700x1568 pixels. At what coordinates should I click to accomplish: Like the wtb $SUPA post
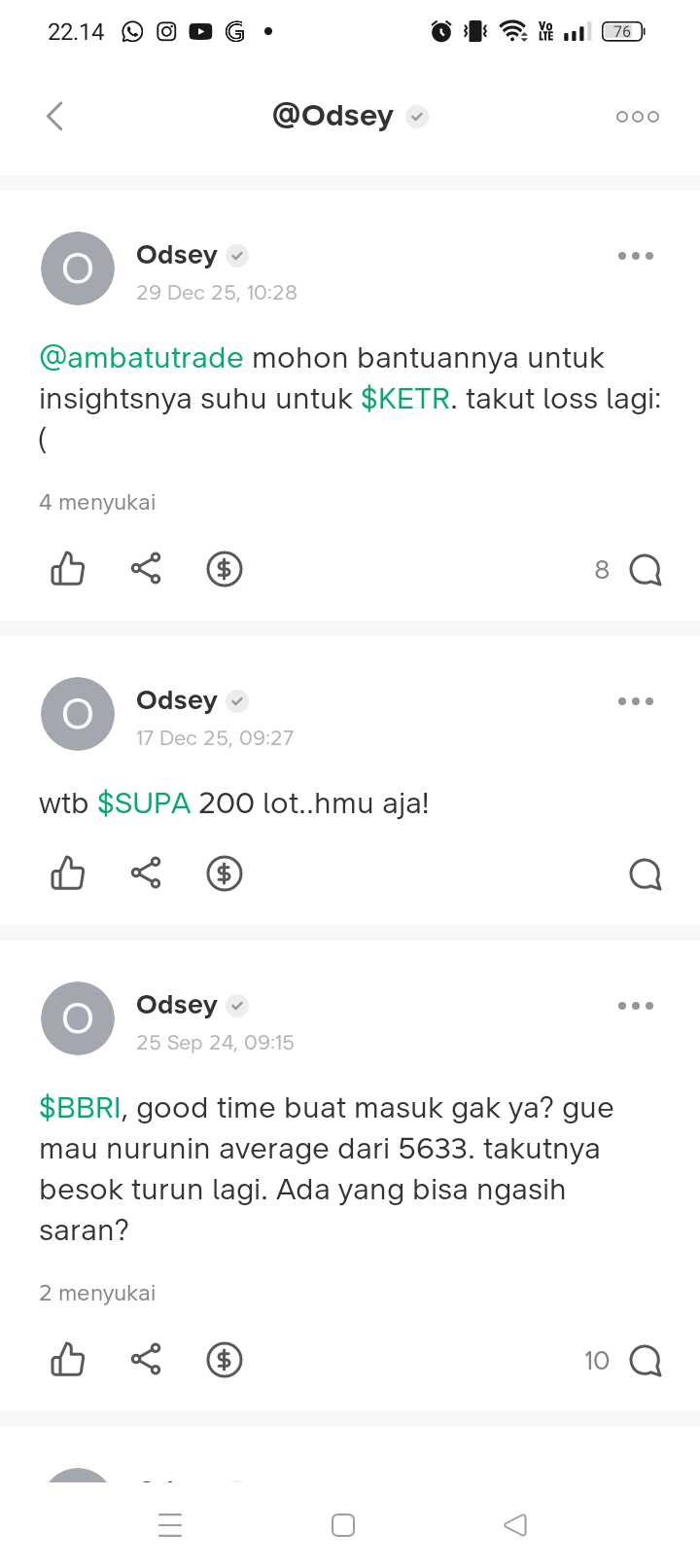[68, 873]
